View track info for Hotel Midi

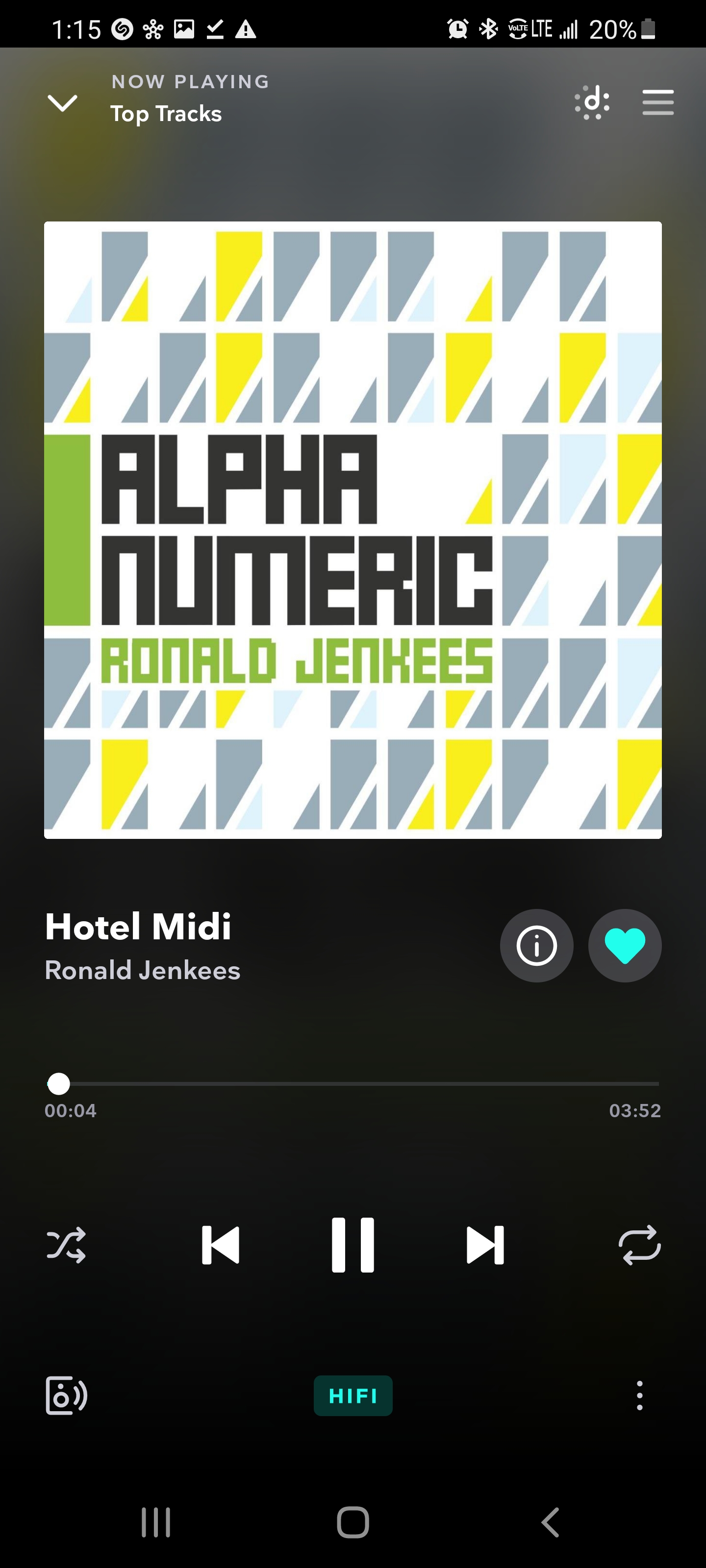(536, 945)
